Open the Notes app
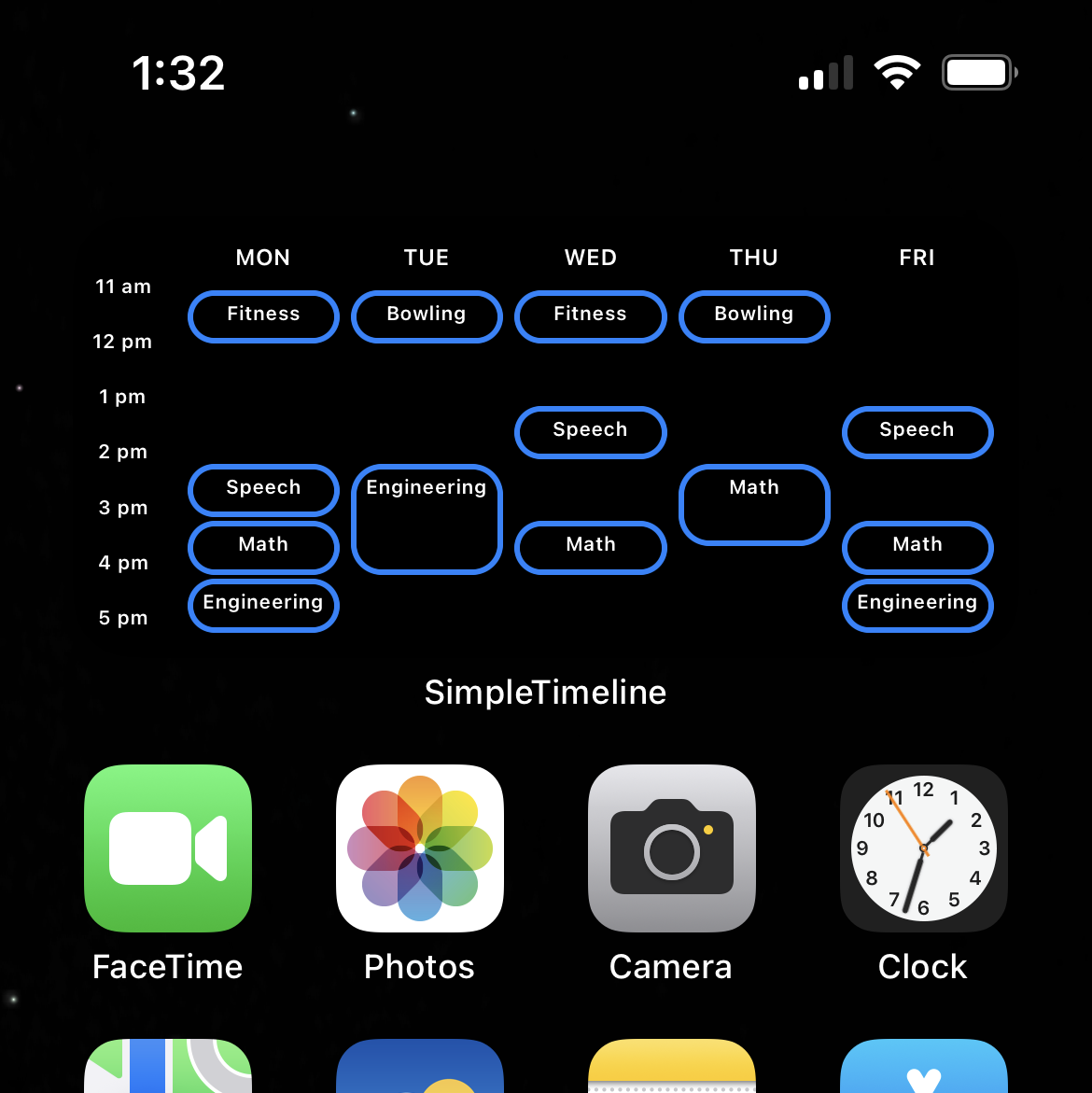Image resolution: width=1092 pixels, height=1093 pixels. (671, 1073)
